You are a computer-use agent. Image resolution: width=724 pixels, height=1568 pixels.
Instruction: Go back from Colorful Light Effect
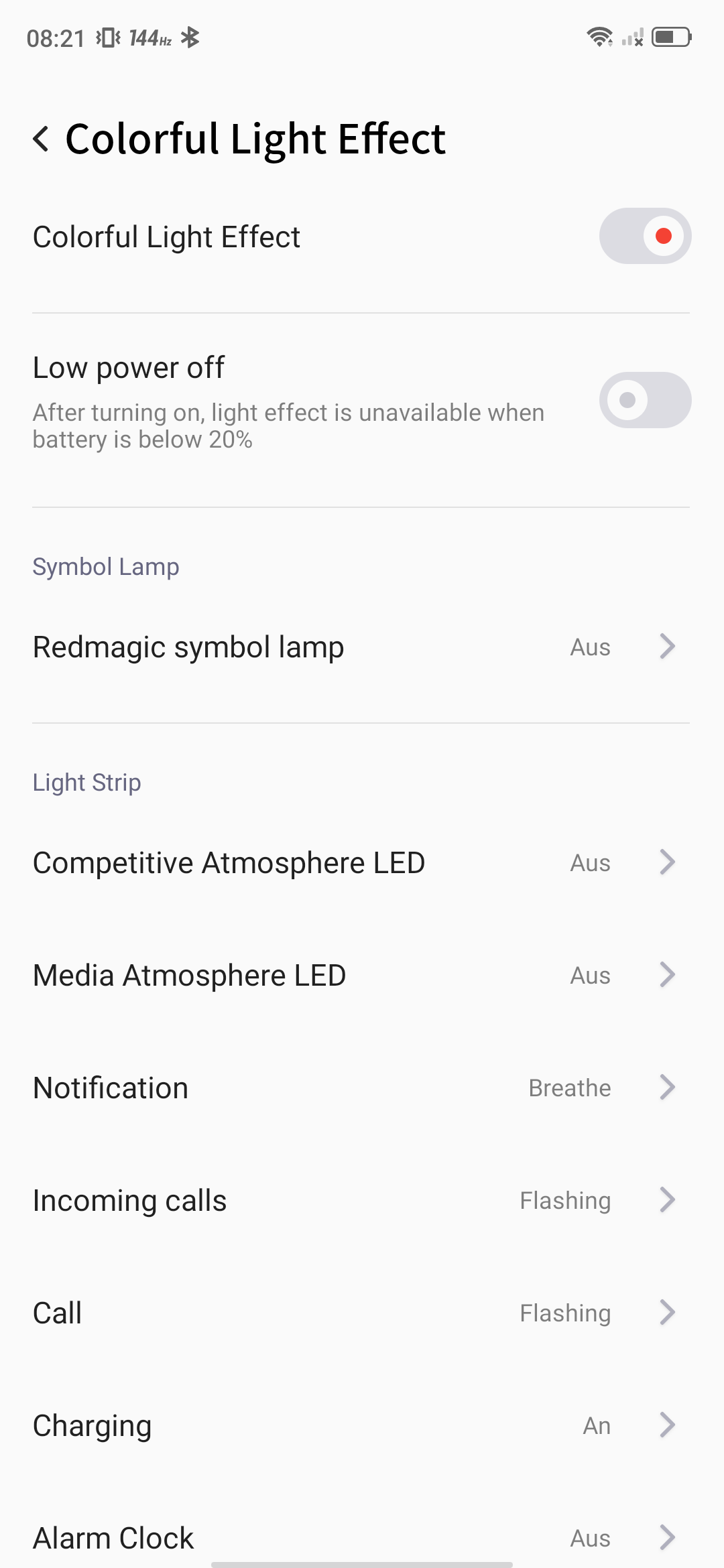(42, 139)
